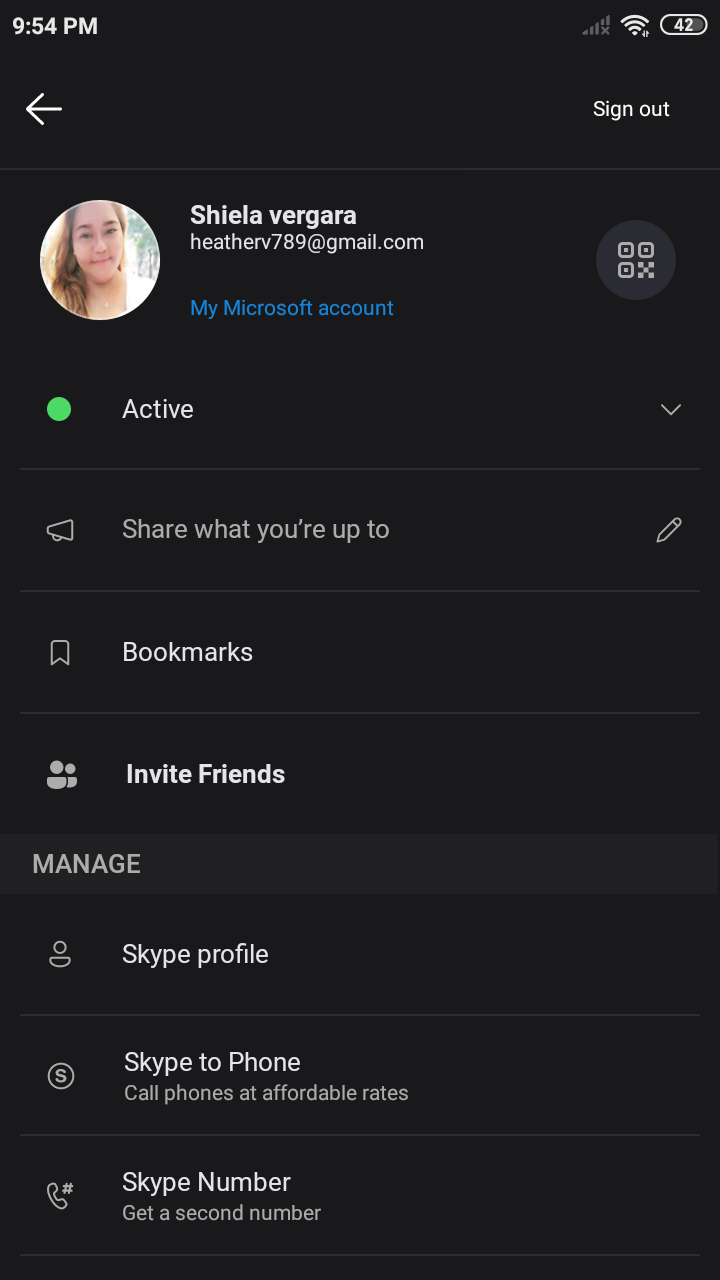Image resolution: width=720 pixels, height=1280 pixels.
Task: Open My Microsoft account link
Action: [x=292, y=308]
